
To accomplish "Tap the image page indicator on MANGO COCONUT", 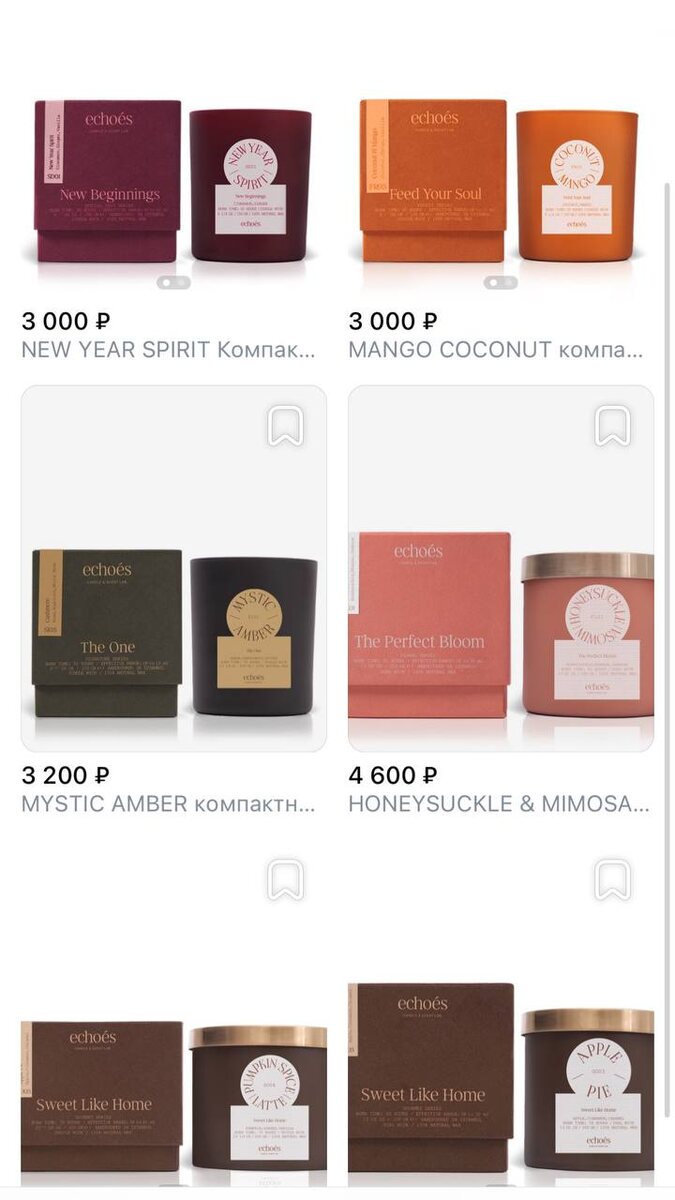I will [500, 283].
